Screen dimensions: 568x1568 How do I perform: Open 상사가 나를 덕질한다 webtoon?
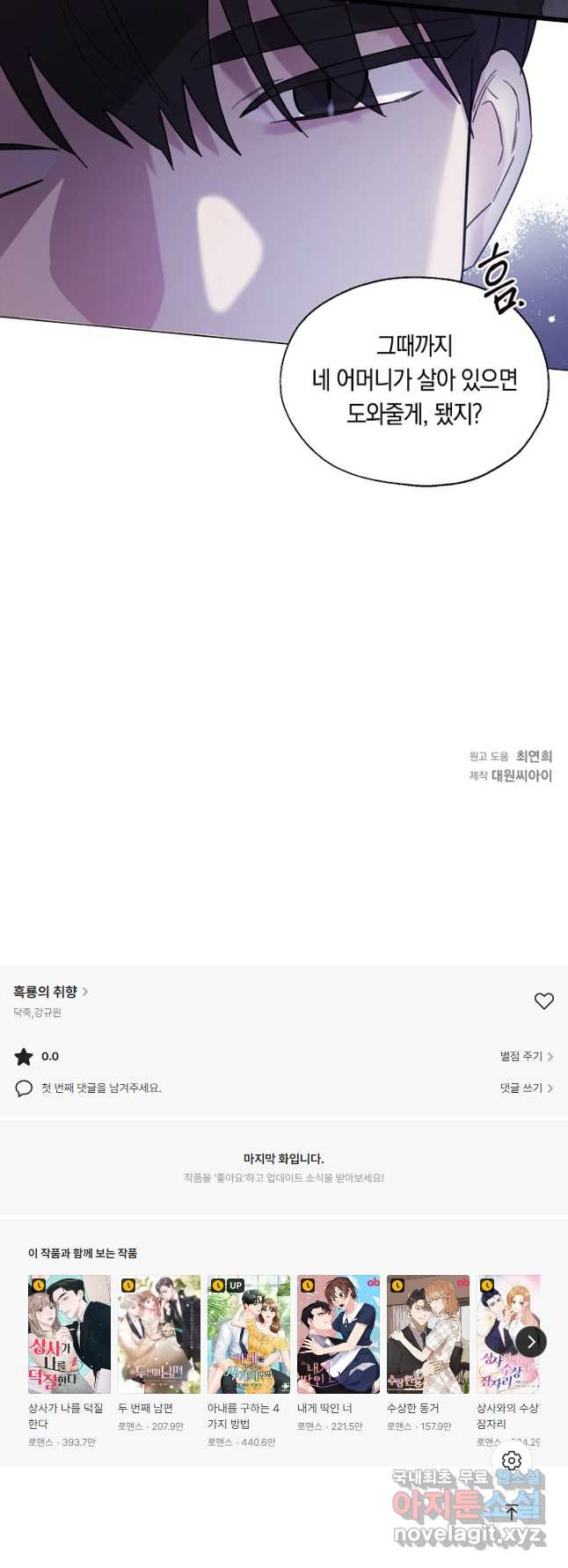pos(69,1334)
